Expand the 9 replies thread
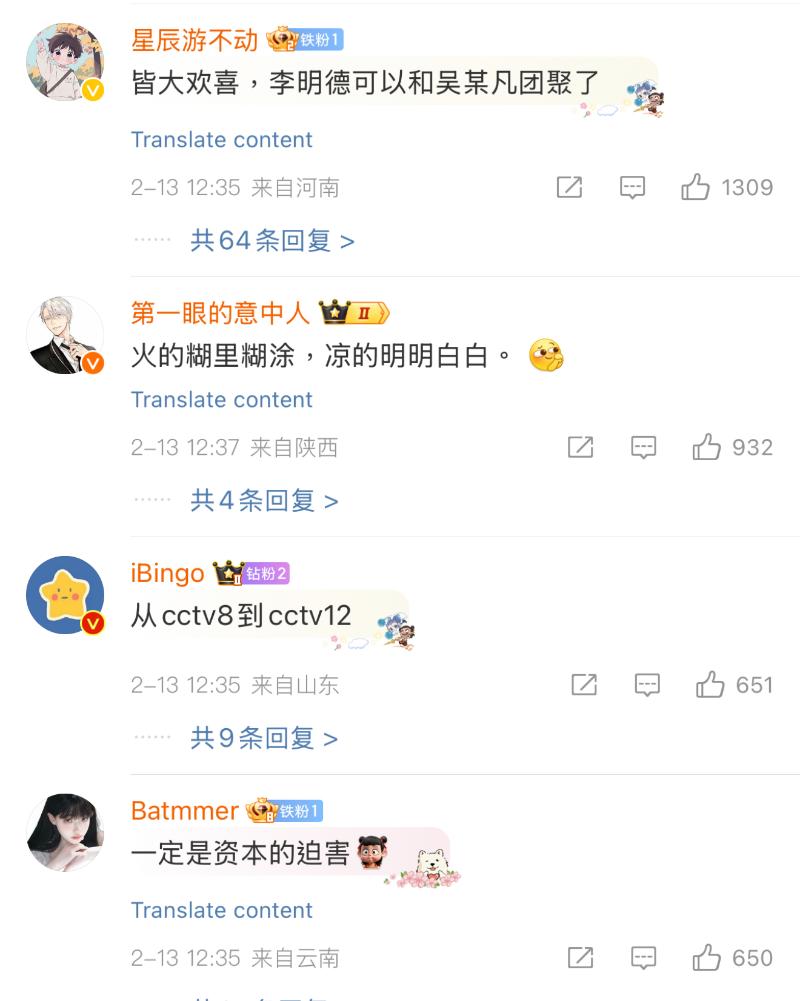The image size is (800, 1001). (264, 738)
